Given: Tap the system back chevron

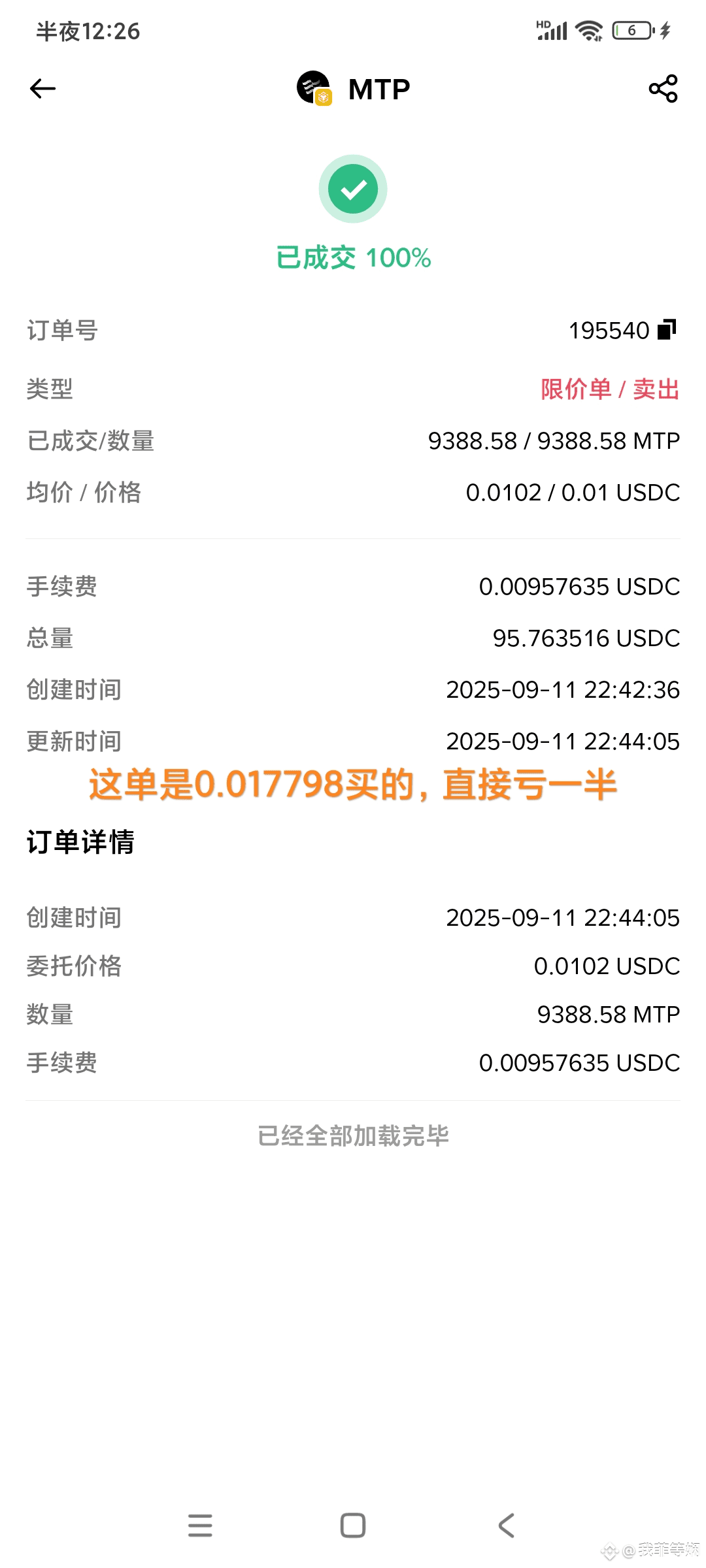Looking at the screenshot, I should (507, 1526).
